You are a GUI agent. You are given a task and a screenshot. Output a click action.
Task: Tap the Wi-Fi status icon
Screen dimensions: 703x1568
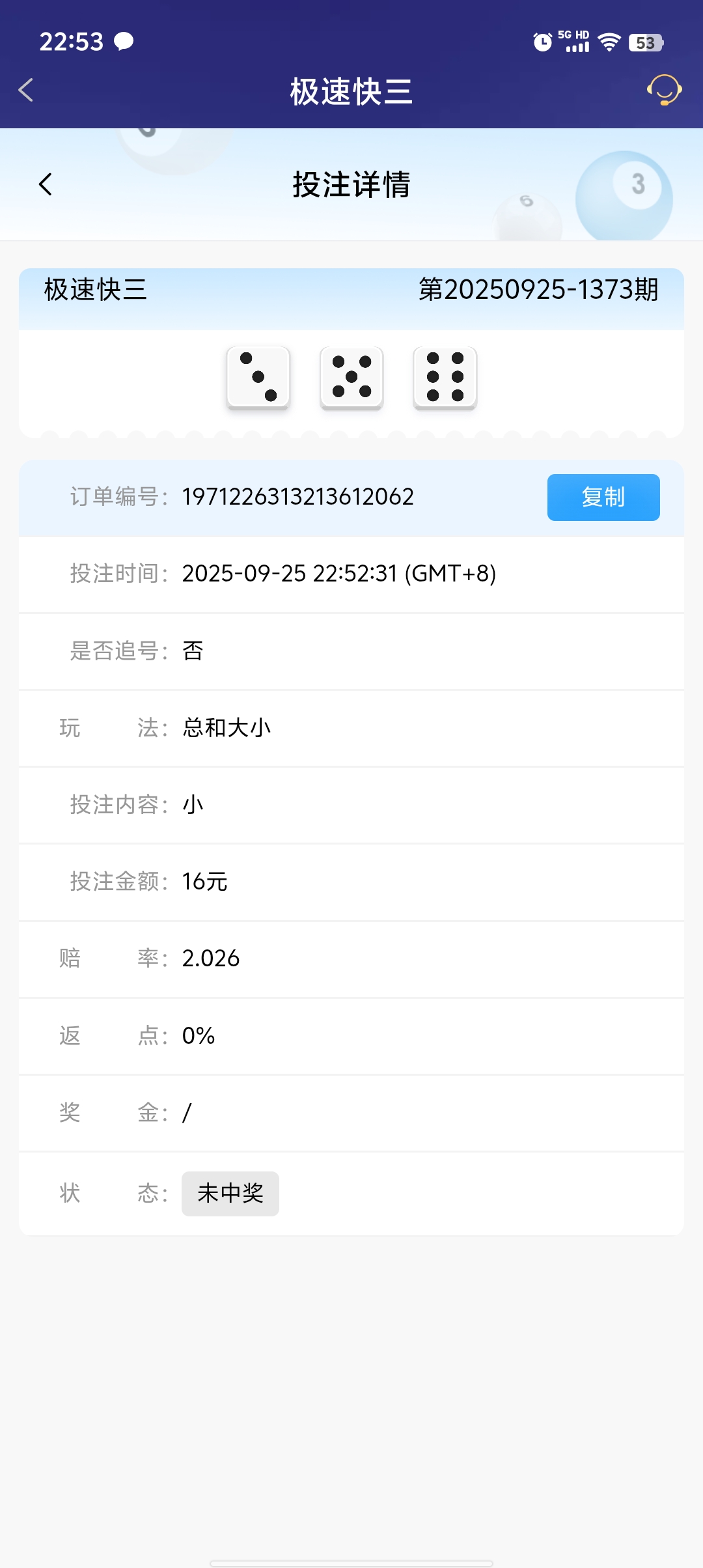609,43
